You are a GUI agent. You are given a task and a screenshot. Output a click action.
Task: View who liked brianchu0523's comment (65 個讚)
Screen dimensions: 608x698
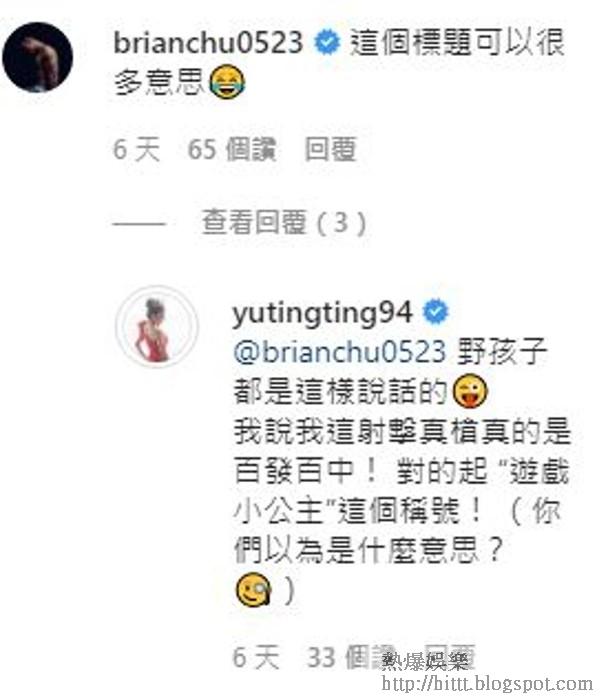[232, 150]
